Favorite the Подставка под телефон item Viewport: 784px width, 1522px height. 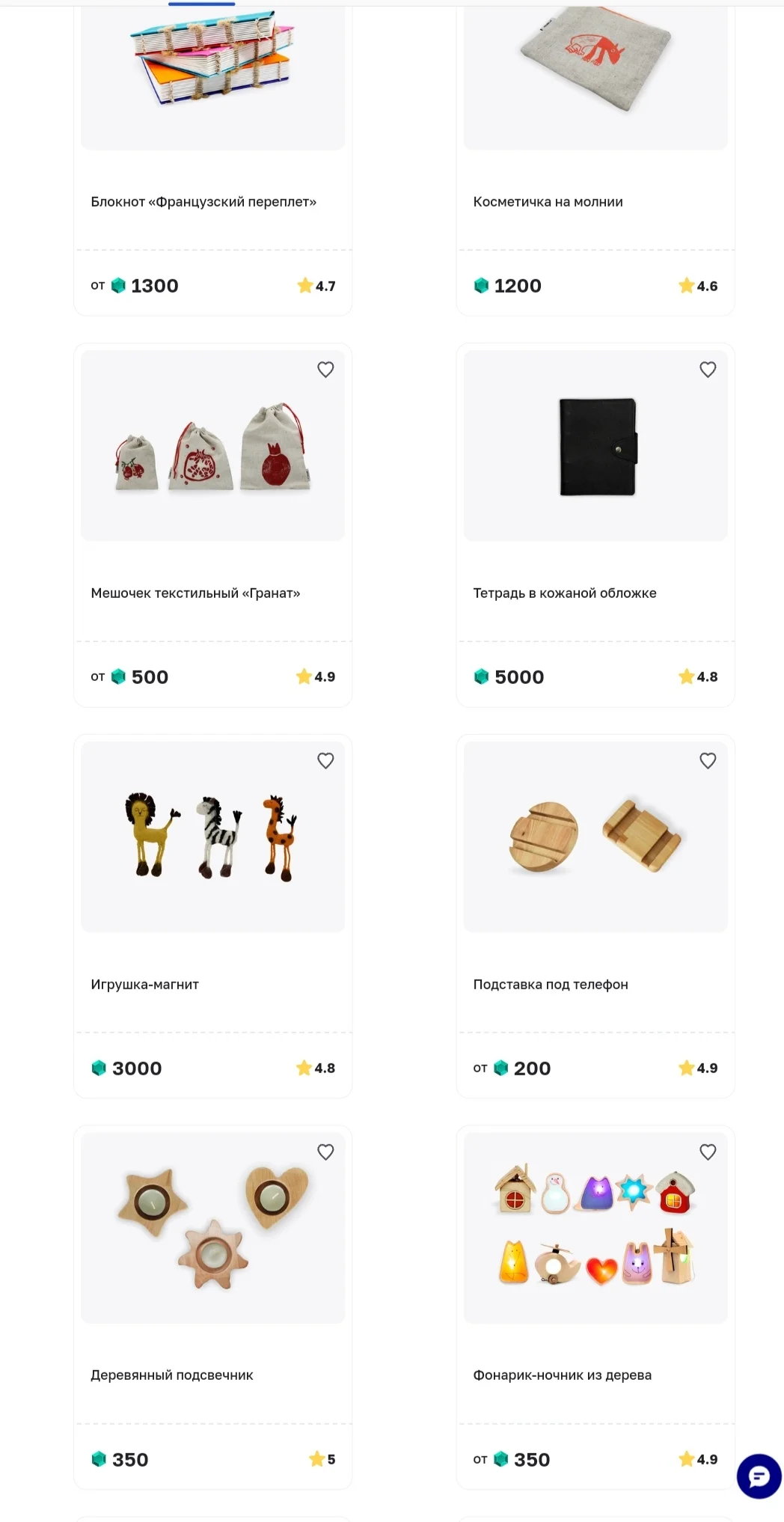point(708,761)
